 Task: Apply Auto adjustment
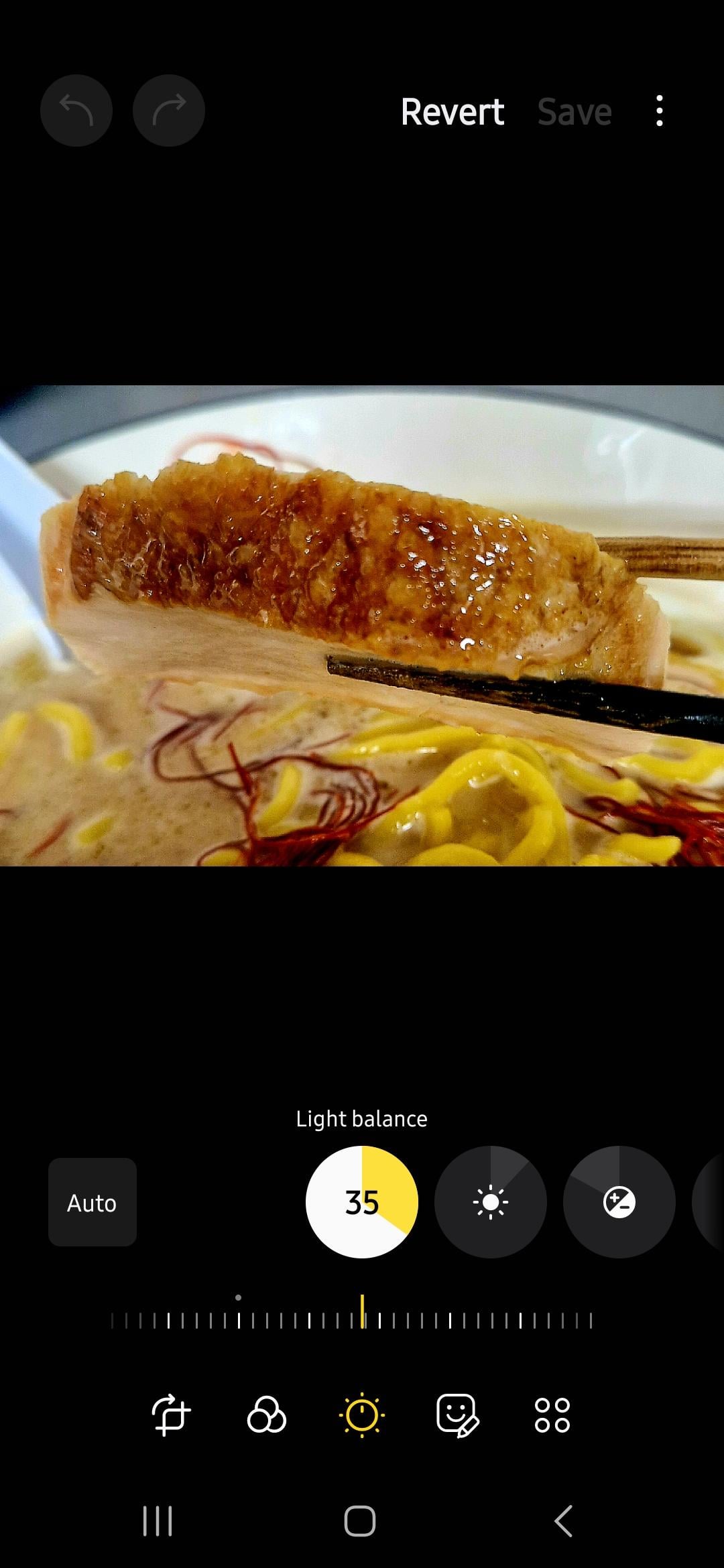tap(92, 1203)
